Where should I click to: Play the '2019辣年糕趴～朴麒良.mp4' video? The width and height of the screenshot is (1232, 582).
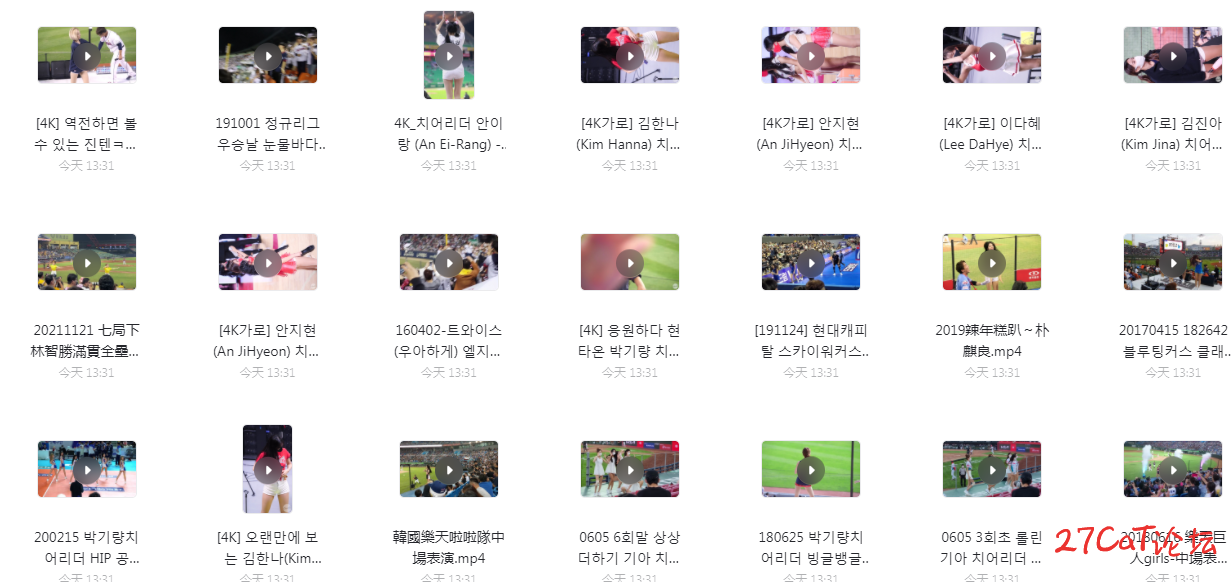click(x=992, y=263)
